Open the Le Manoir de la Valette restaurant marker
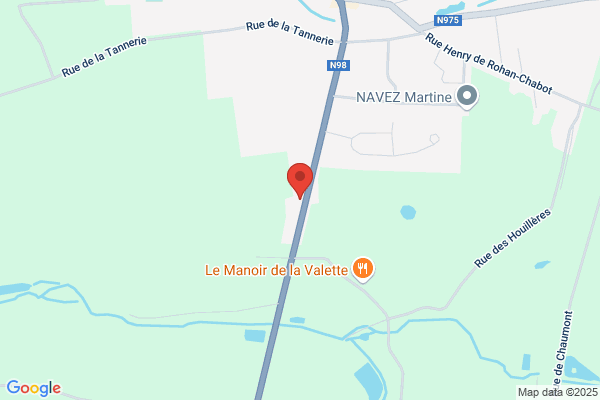This screenshot has width=600, height=400. tap(363, 269)
